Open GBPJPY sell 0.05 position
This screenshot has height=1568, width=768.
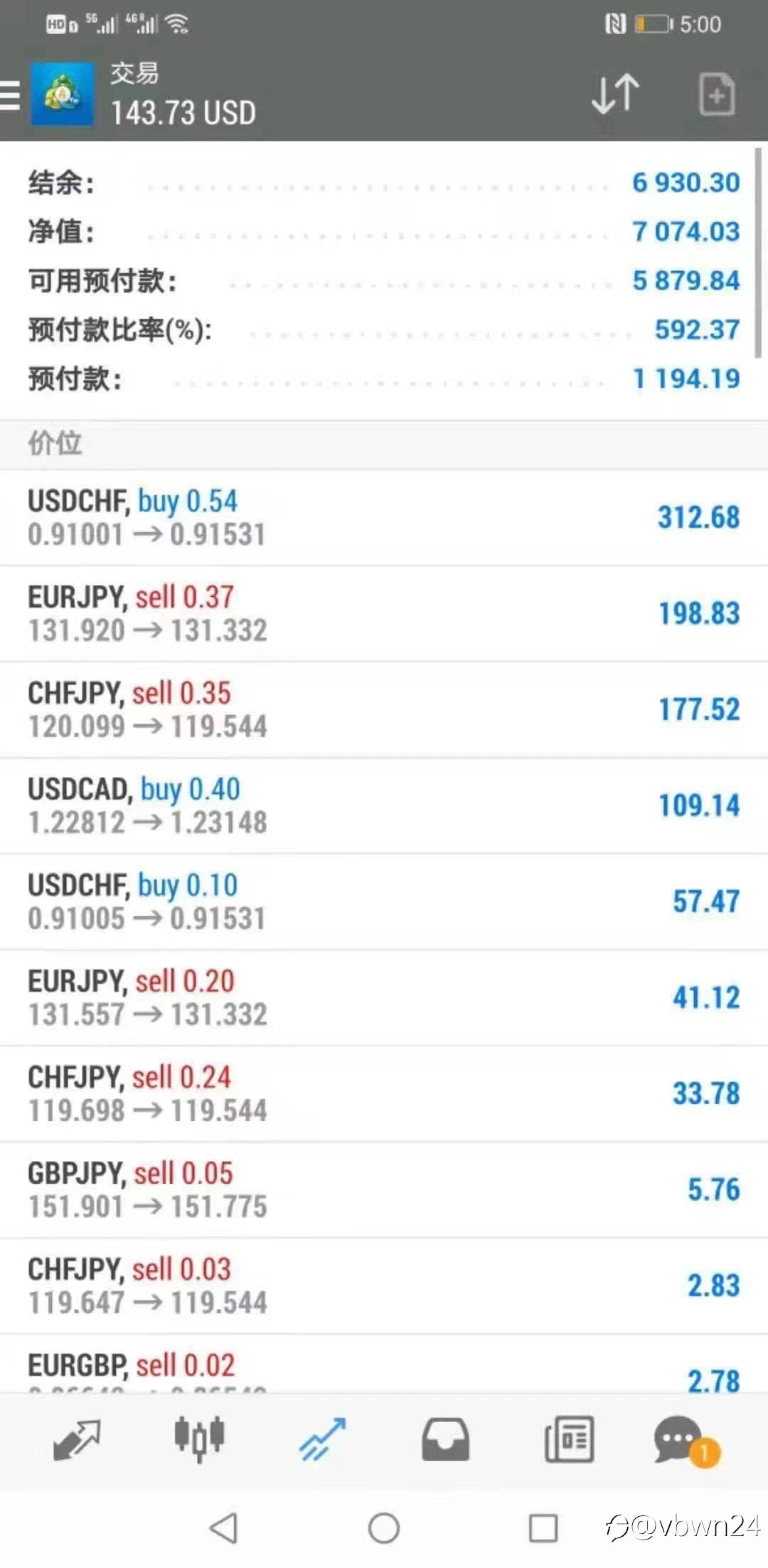384,1190
